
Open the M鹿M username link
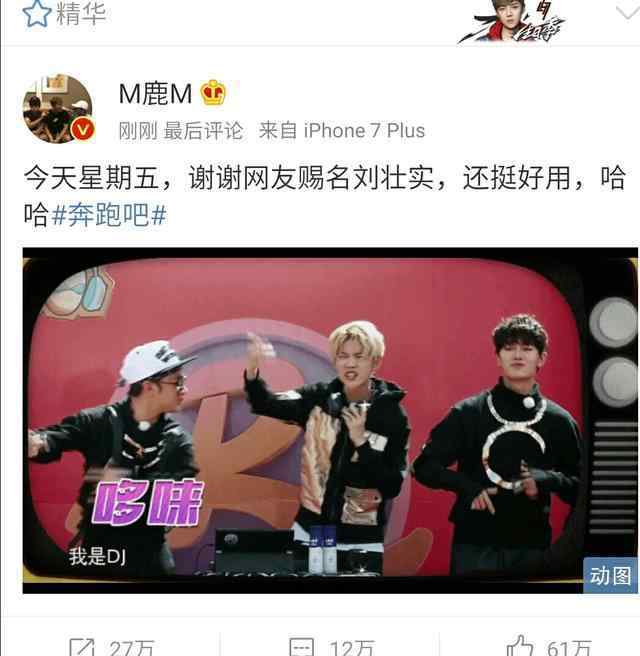pos(155,93)
